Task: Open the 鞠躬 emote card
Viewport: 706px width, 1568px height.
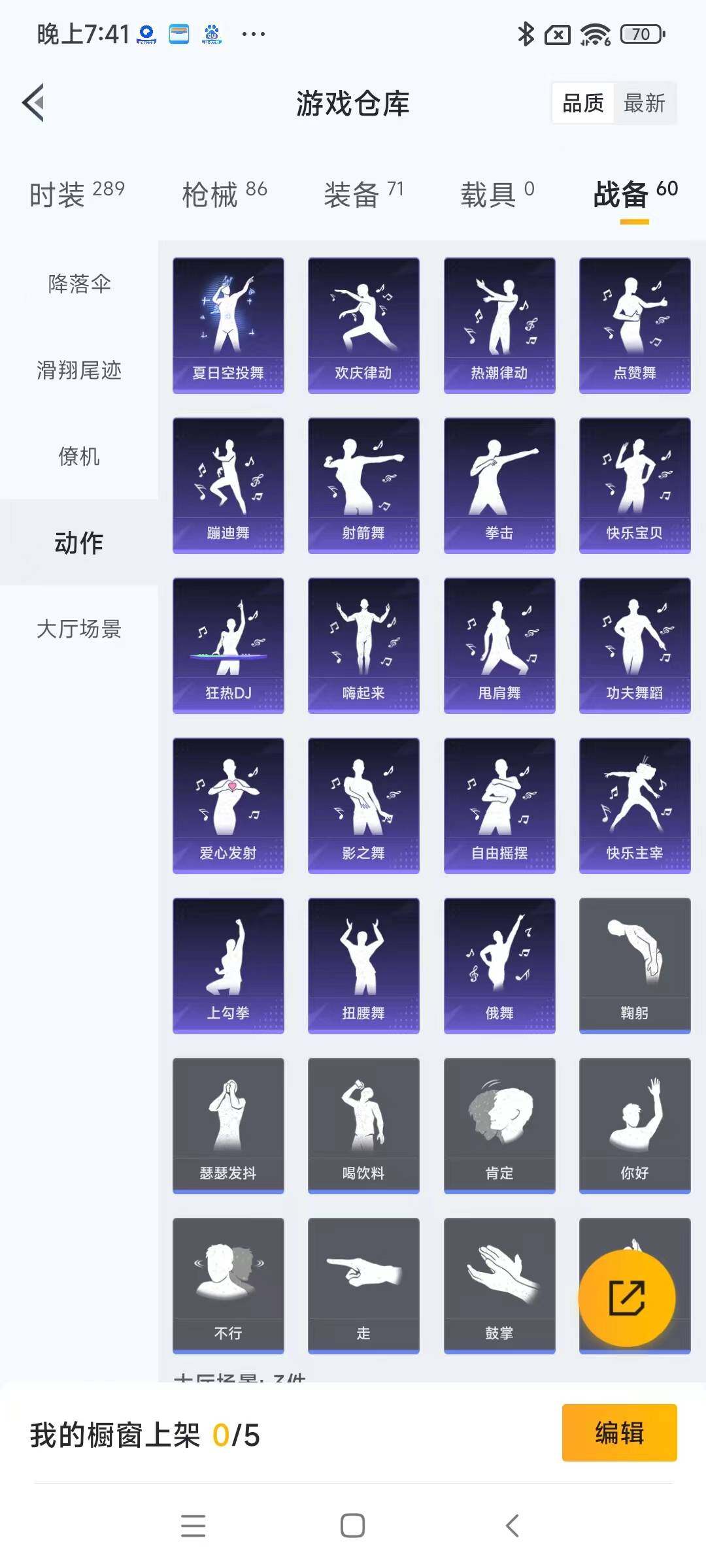Action: (x=635, y=966)
